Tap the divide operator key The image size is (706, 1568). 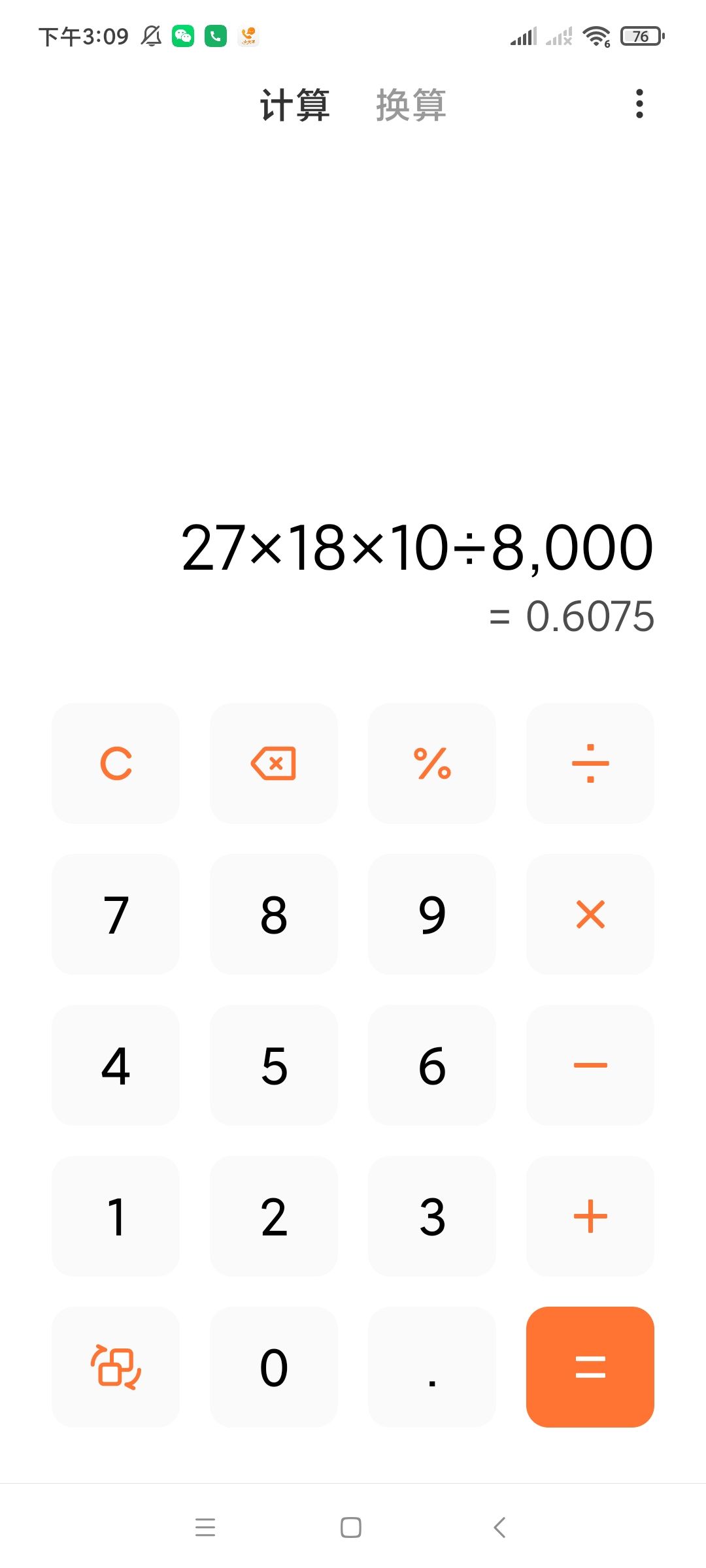590,763
